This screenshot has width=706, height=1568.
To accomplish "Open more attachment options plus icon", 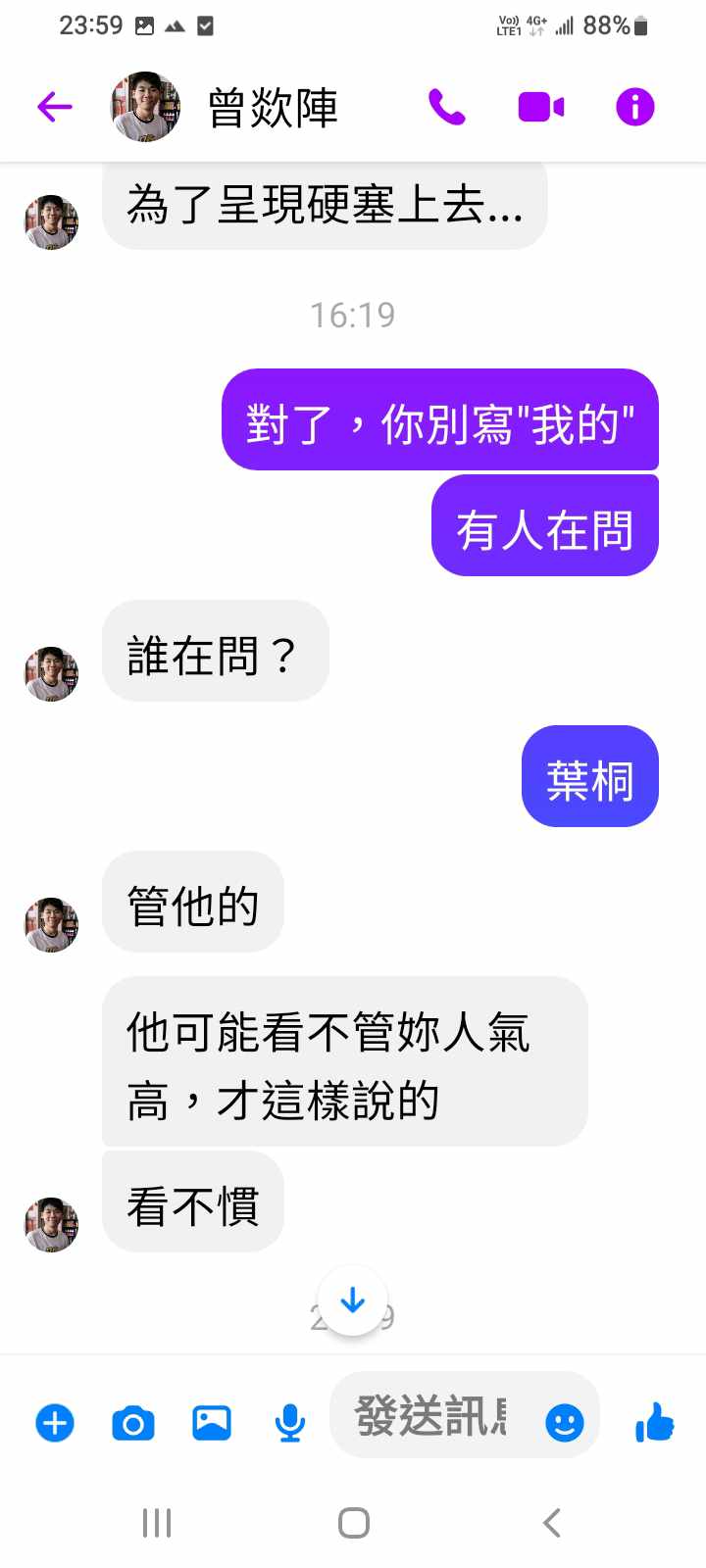I will 55,1422.
